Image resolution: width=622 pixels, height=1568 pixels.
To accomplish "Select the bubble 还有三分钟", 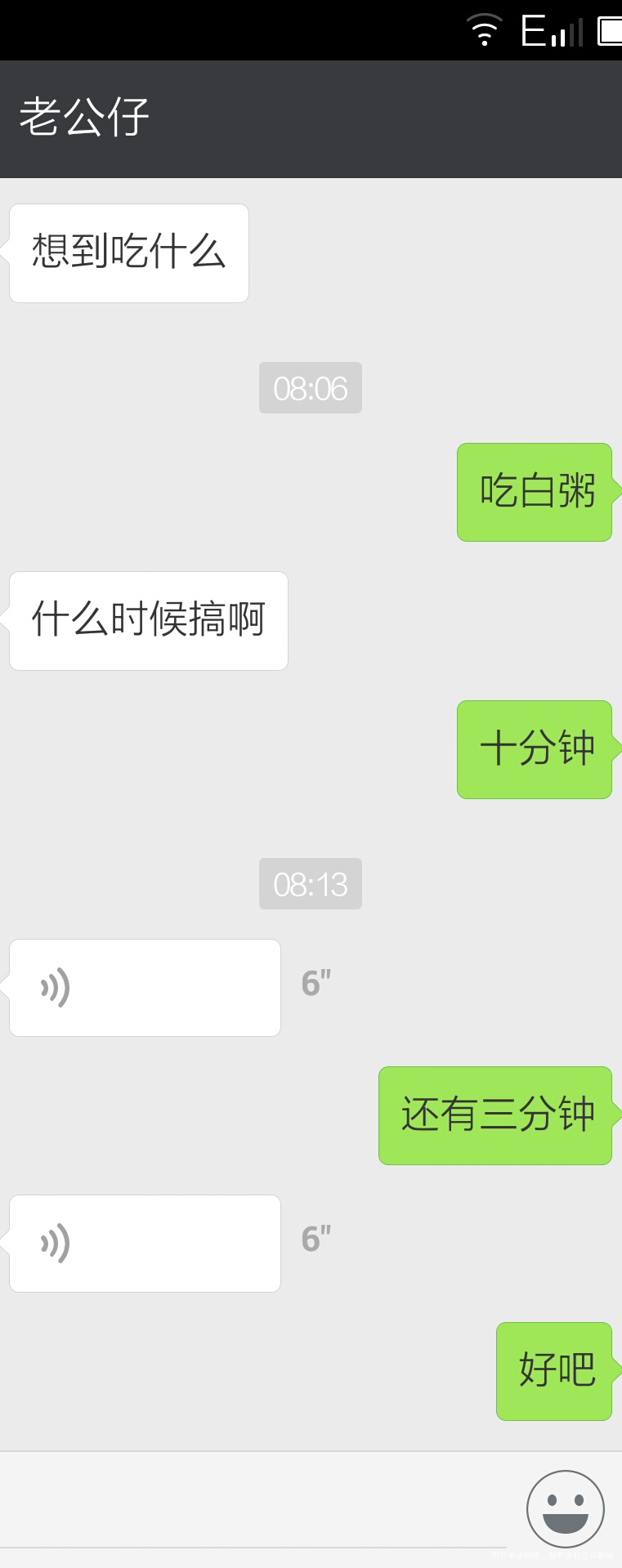I will (x=495, y=1113).
